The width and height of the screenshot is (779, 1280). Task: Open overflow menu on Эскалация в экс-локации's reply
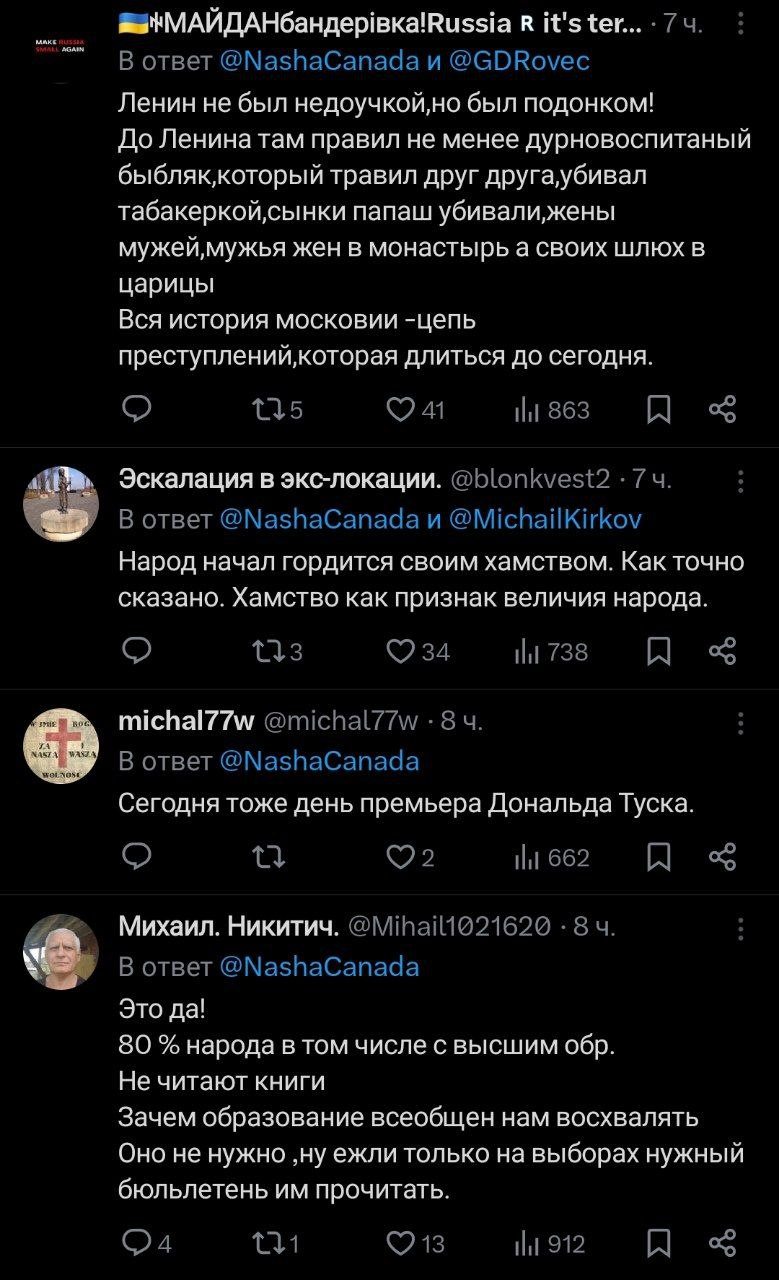pyautogui.click(x=741, y=481)
